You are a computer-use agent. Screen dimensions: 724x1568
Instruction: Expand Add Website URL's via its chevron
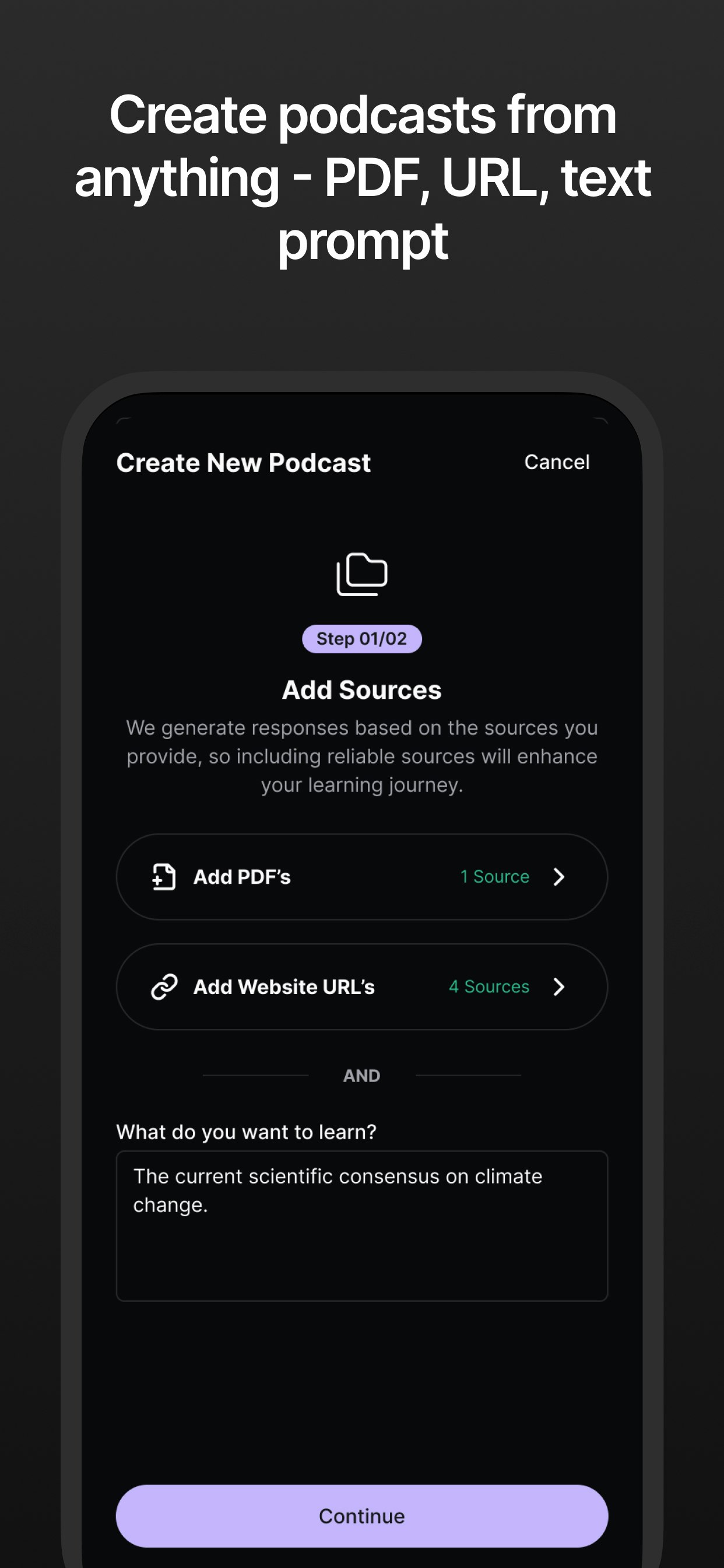560,986
